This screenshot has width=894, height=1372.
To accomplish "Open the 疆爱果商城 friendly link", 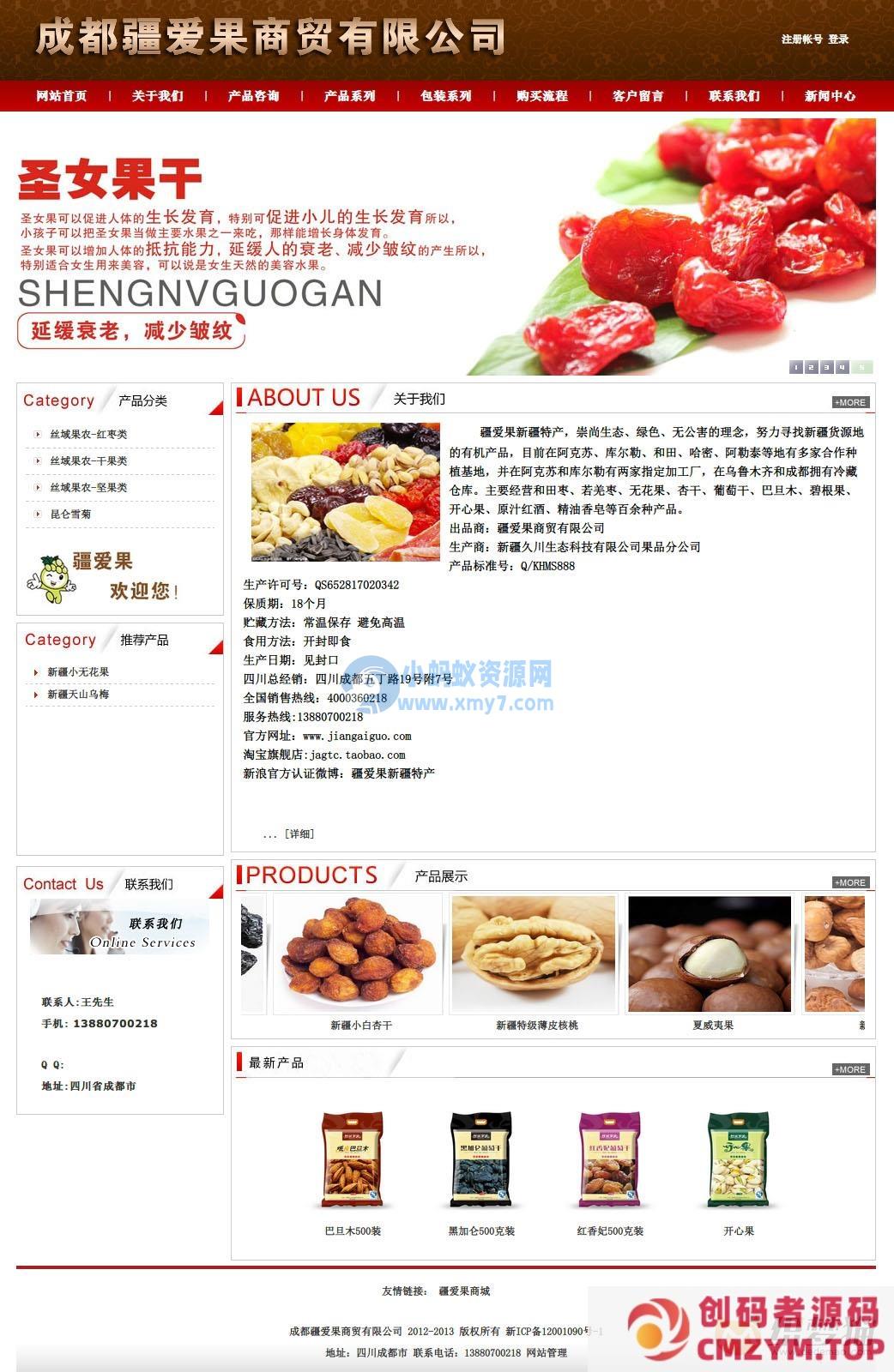I will (464, 1291).
